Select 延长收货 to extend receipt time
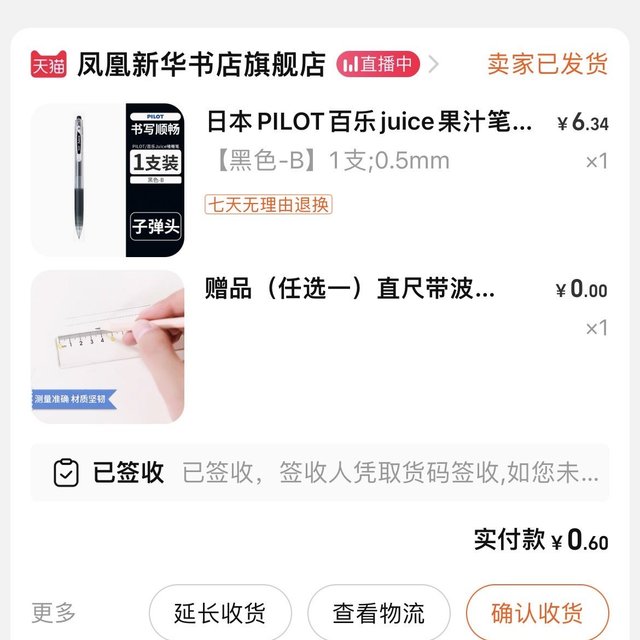This screenshot has width=640, height=640. (x=220, y=612)
